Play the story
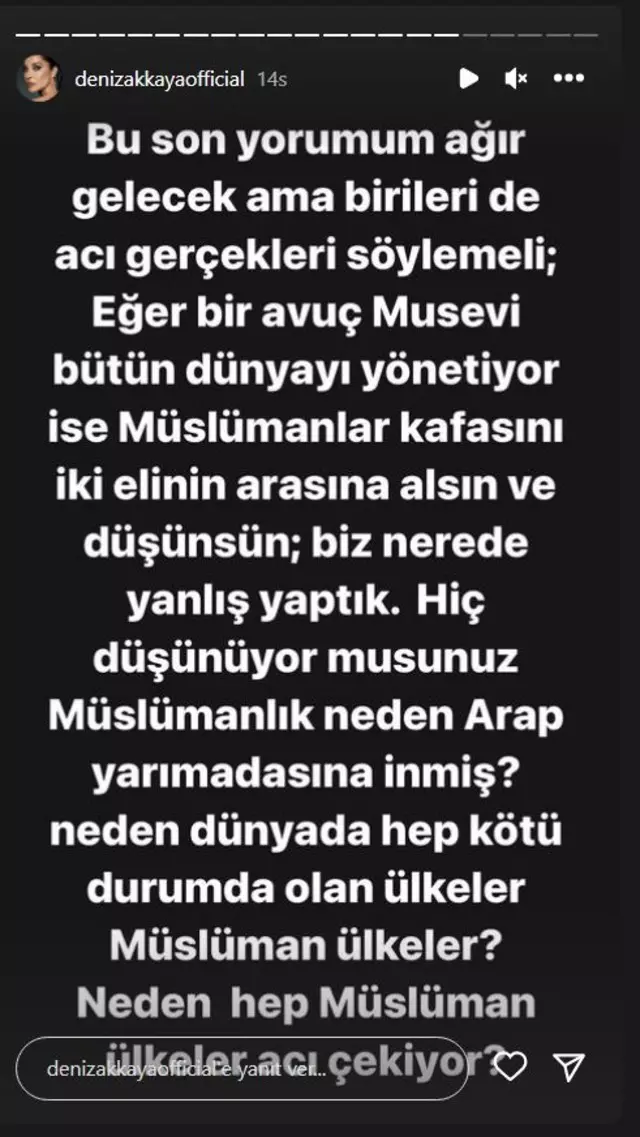Screen dimensions: 640x1137 tap(468, 79)
